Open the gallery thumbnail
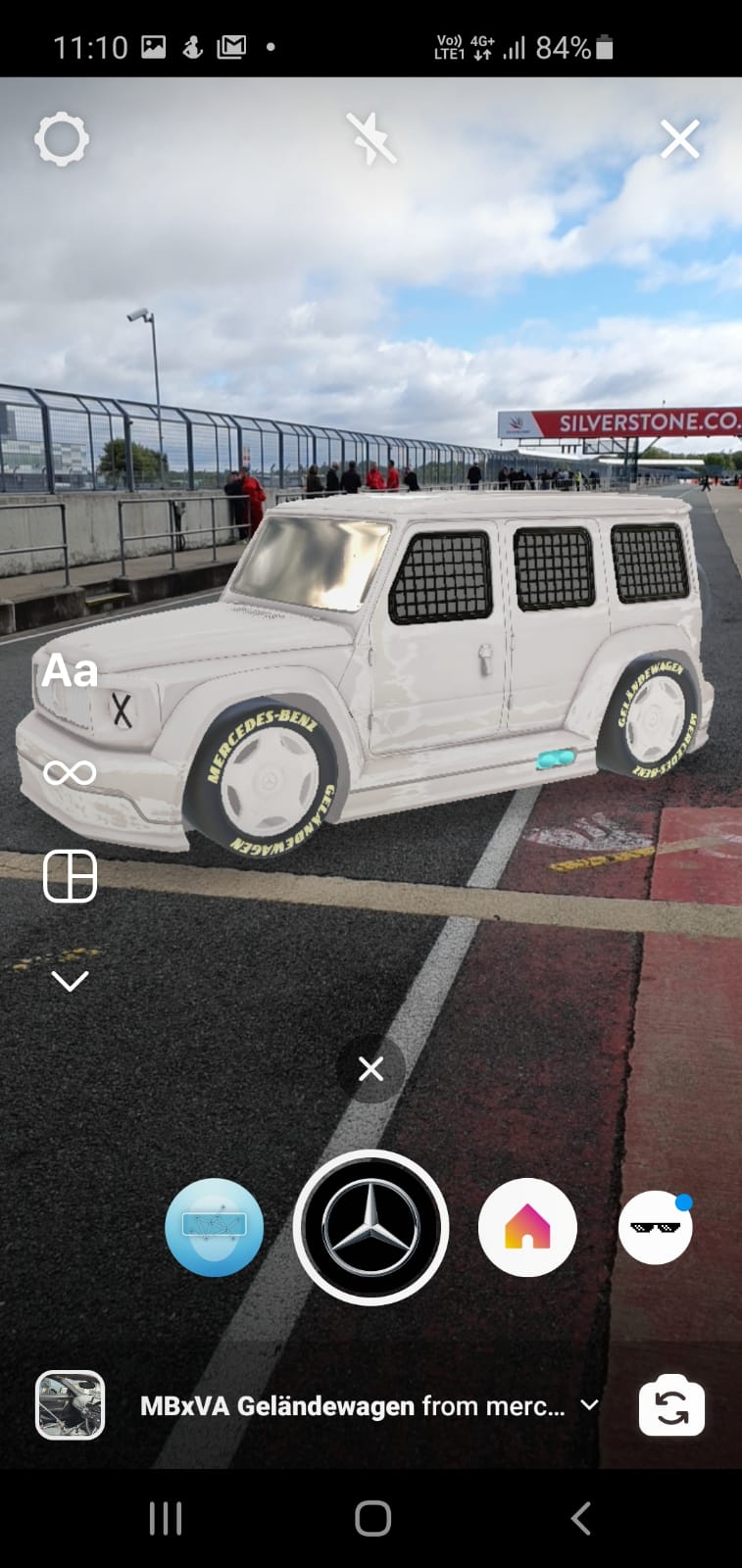Screen dimensions: 742x1568 point(70,1404)
